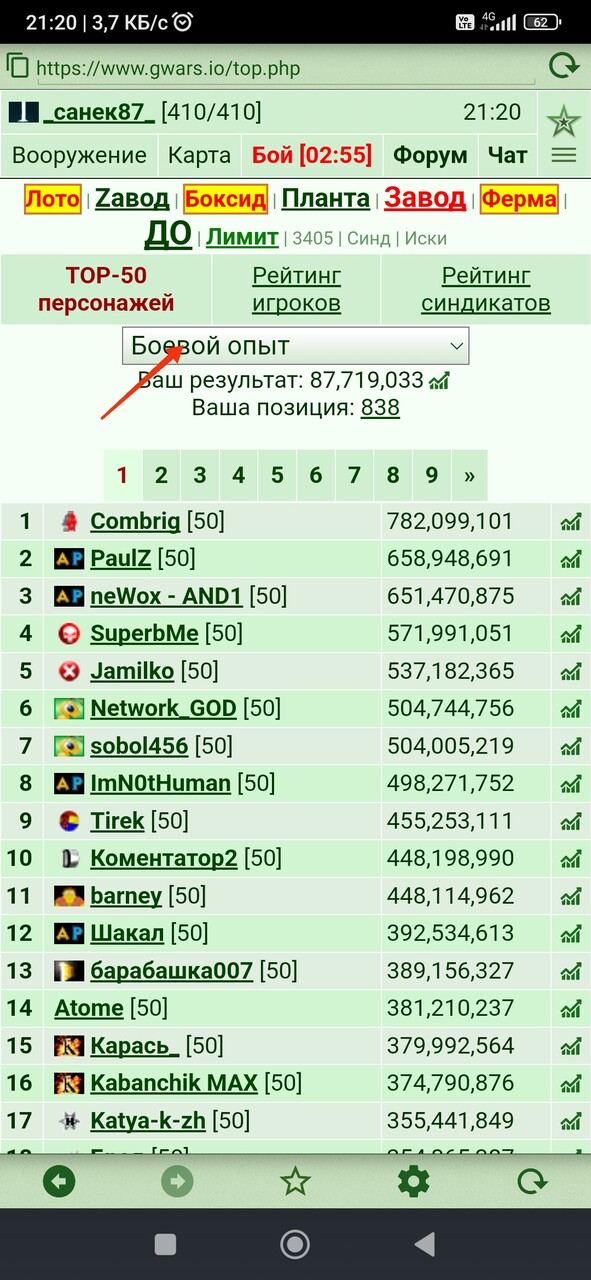The height and width of the screenshot is (1280, 591).
Task: Go to Бой [02:55]
Action: click(x=312, y=155)
